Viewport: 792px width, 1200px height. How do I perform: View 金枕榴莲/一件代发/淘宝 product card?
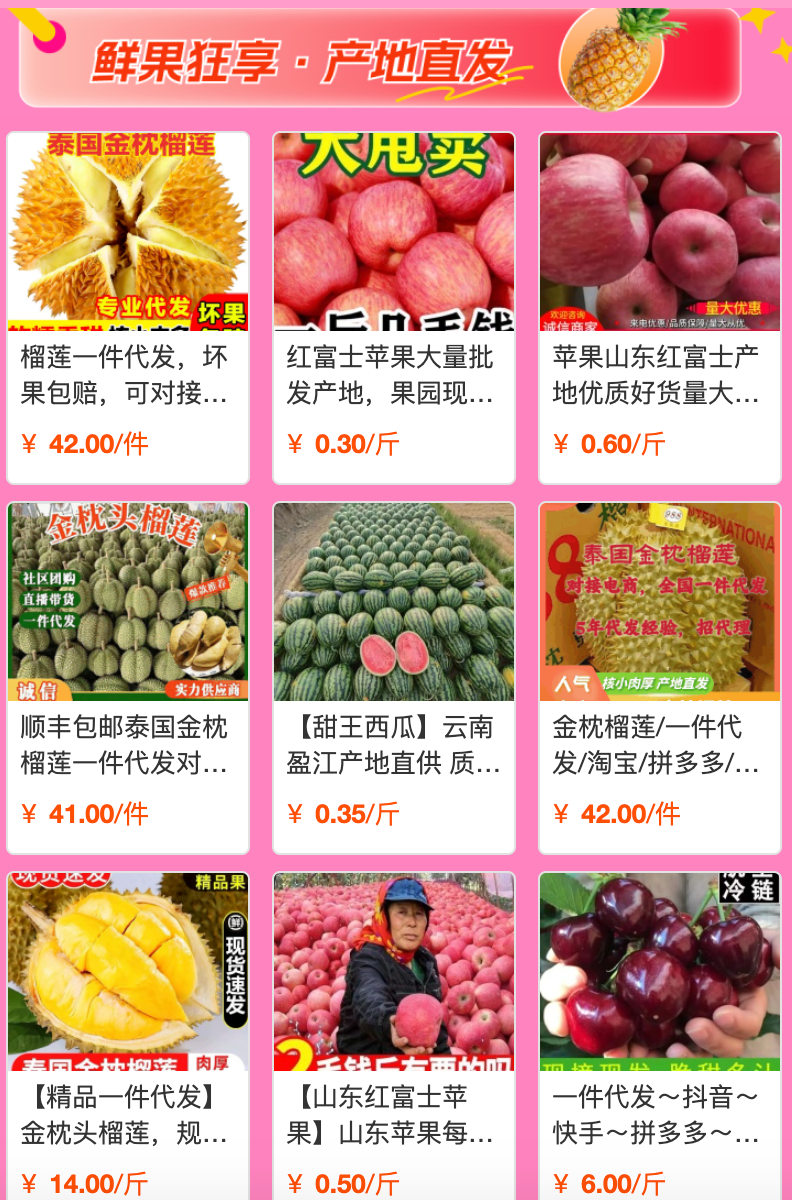pos(660,677)
